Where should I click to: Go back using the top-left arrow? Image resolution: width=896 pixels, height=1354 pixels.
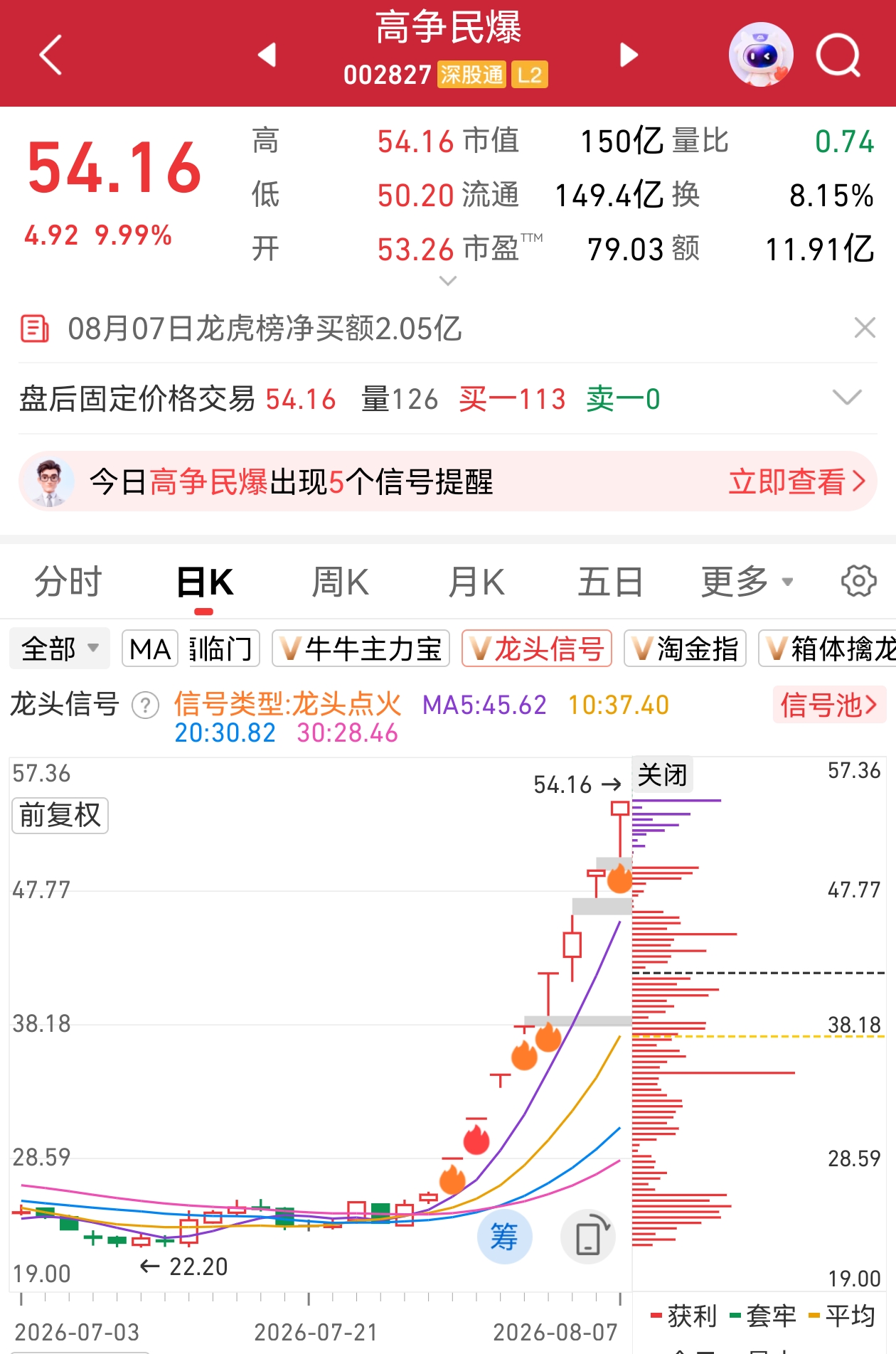click(x=51, y=55)
